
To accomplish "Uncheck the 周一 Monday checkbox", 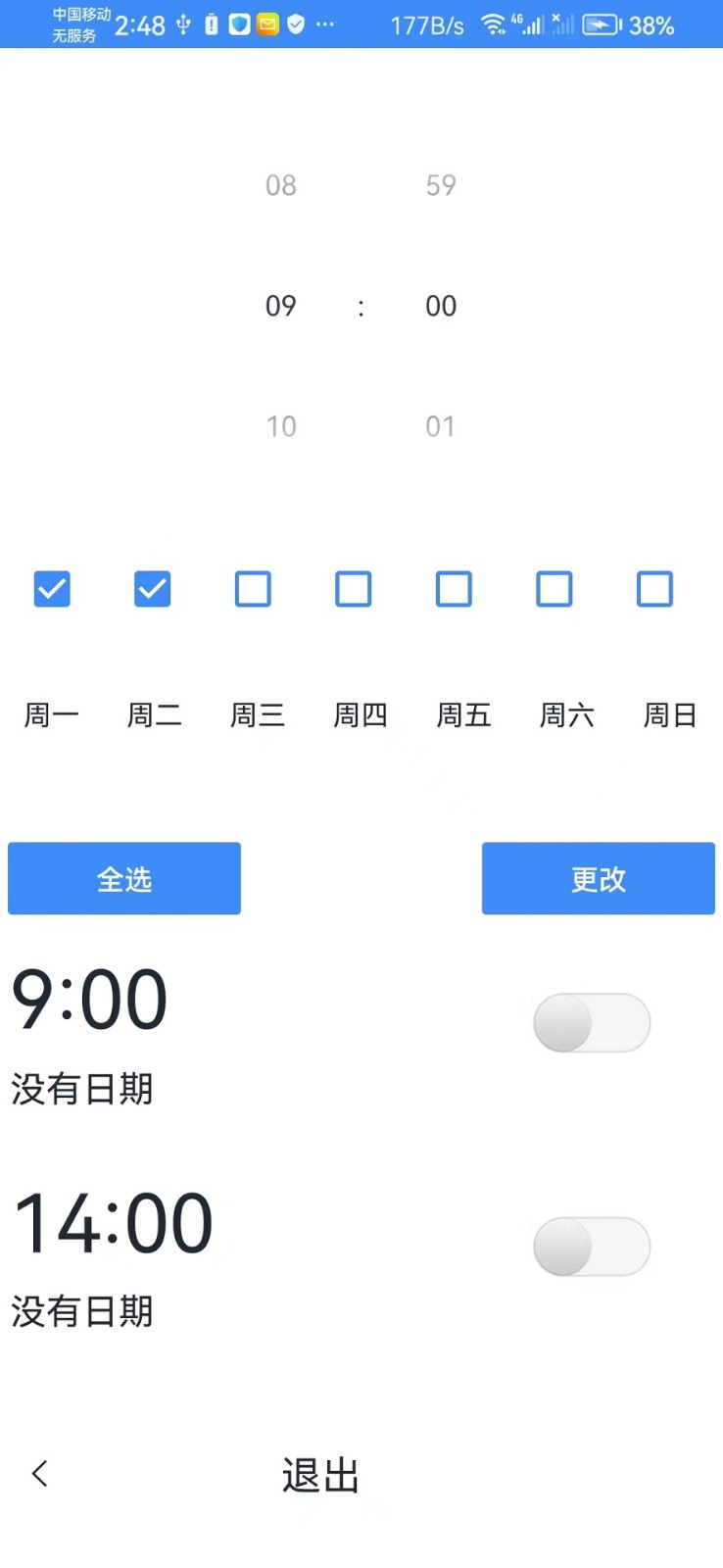I will [52, 589].
